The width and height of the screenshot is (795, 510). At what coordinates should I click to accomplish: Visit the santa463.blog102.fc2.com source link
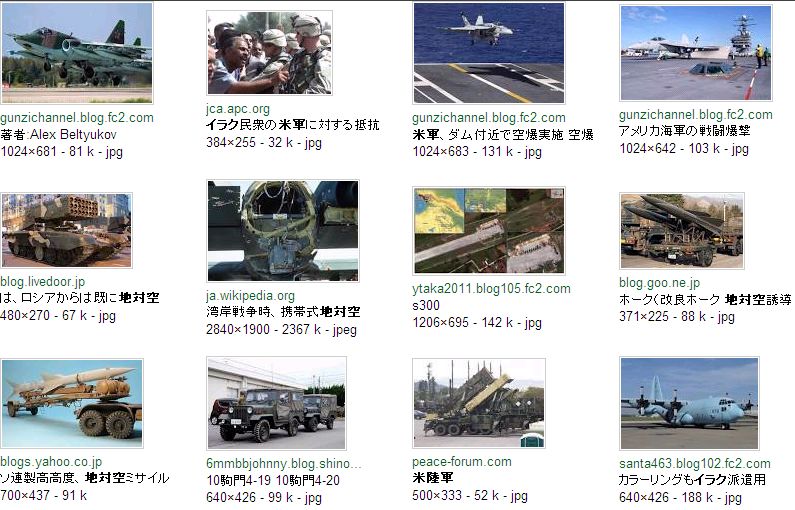pyautogui.click(x=694, y=464)
